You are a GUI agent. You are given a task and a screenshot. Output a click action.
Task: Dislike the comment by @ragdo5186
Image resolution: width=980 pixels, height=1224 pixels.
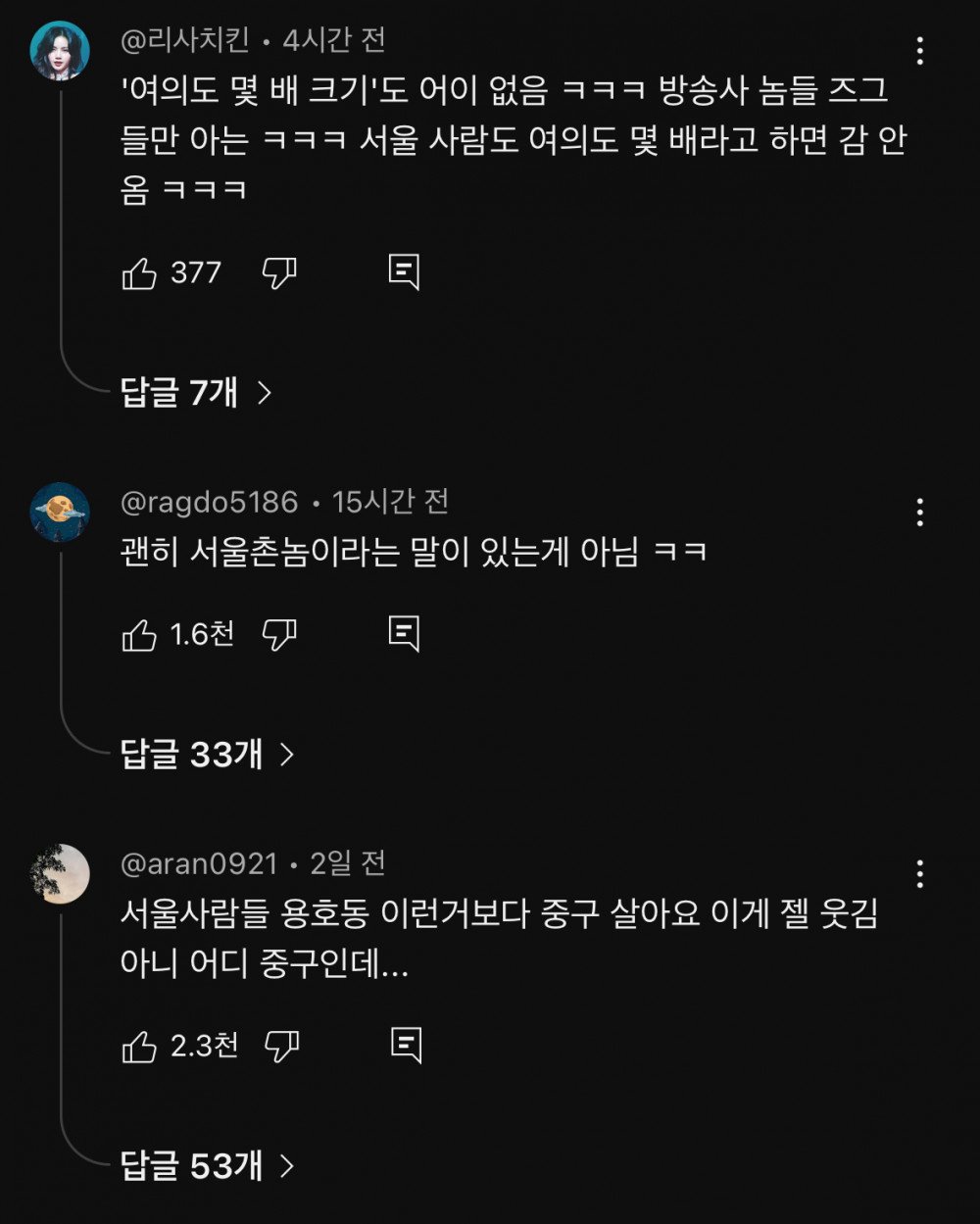(279, 635)
